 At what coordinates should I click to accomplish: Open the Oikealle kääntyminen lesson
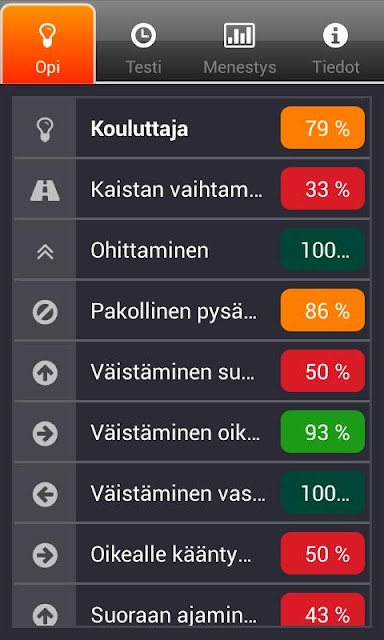[x=191, y=554]
